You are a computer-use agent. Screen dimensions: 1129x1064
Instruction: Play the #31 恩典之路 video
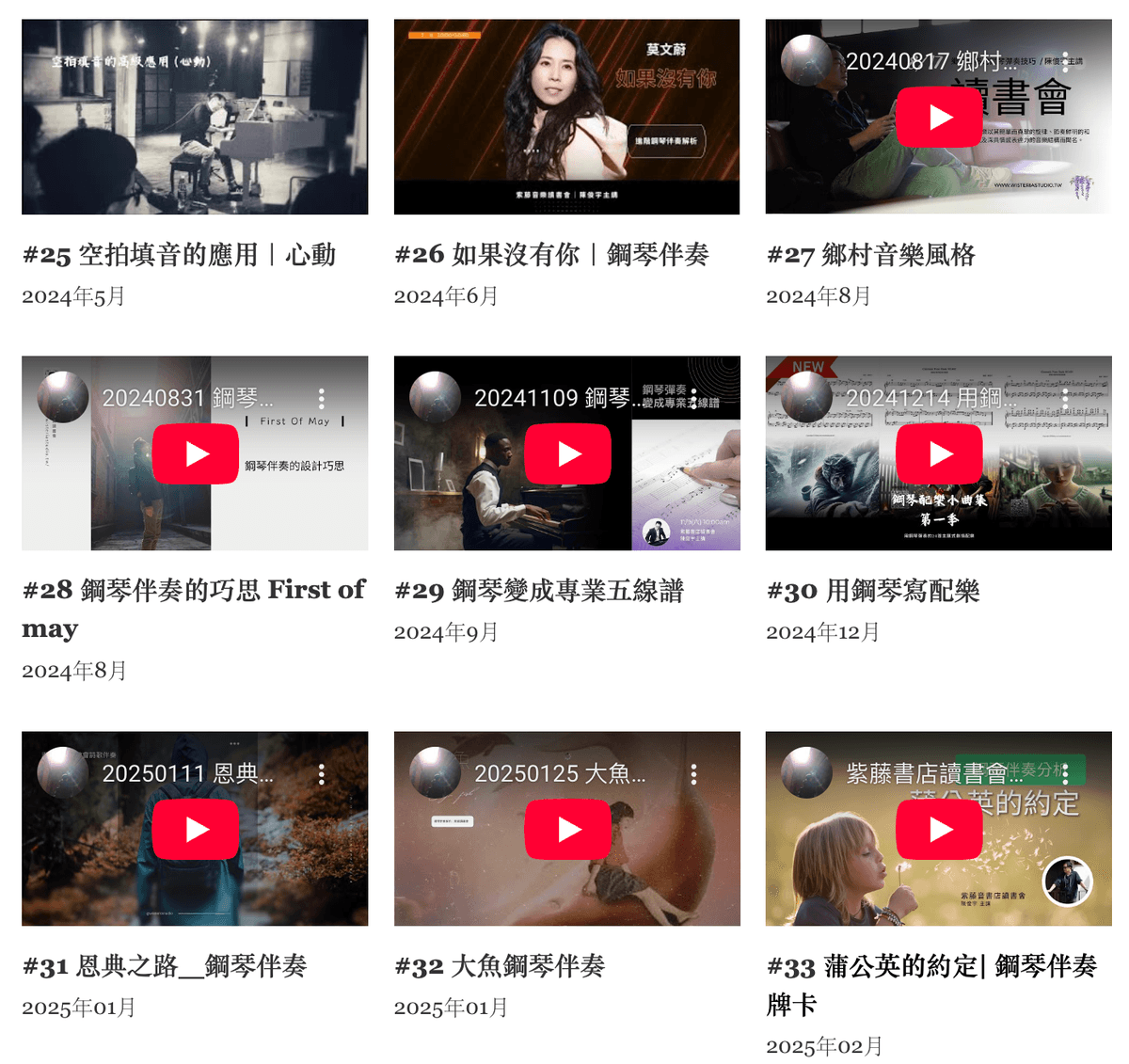click(x=196, y=829)
